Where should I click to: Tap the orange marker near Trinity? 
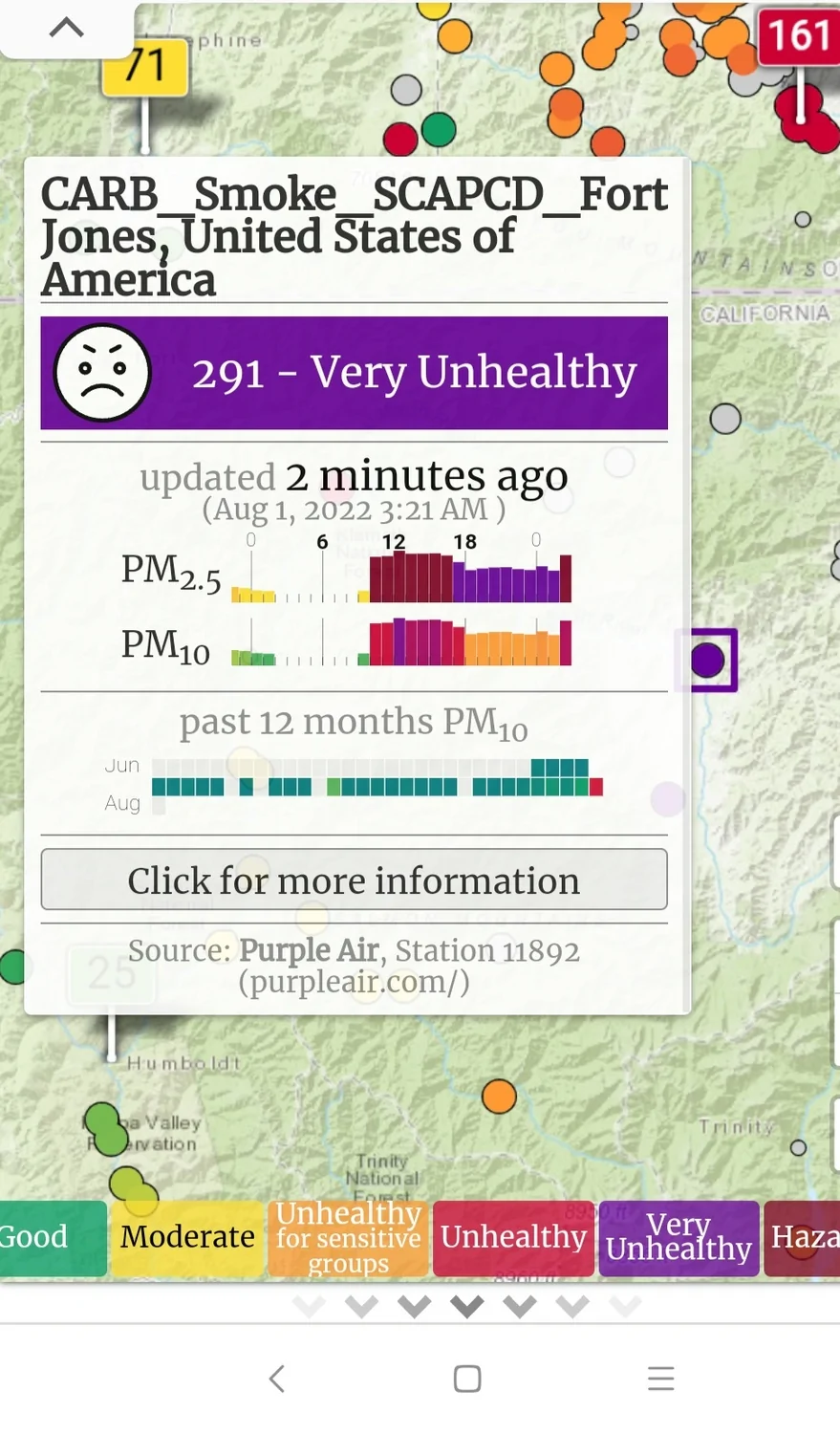498,1096
